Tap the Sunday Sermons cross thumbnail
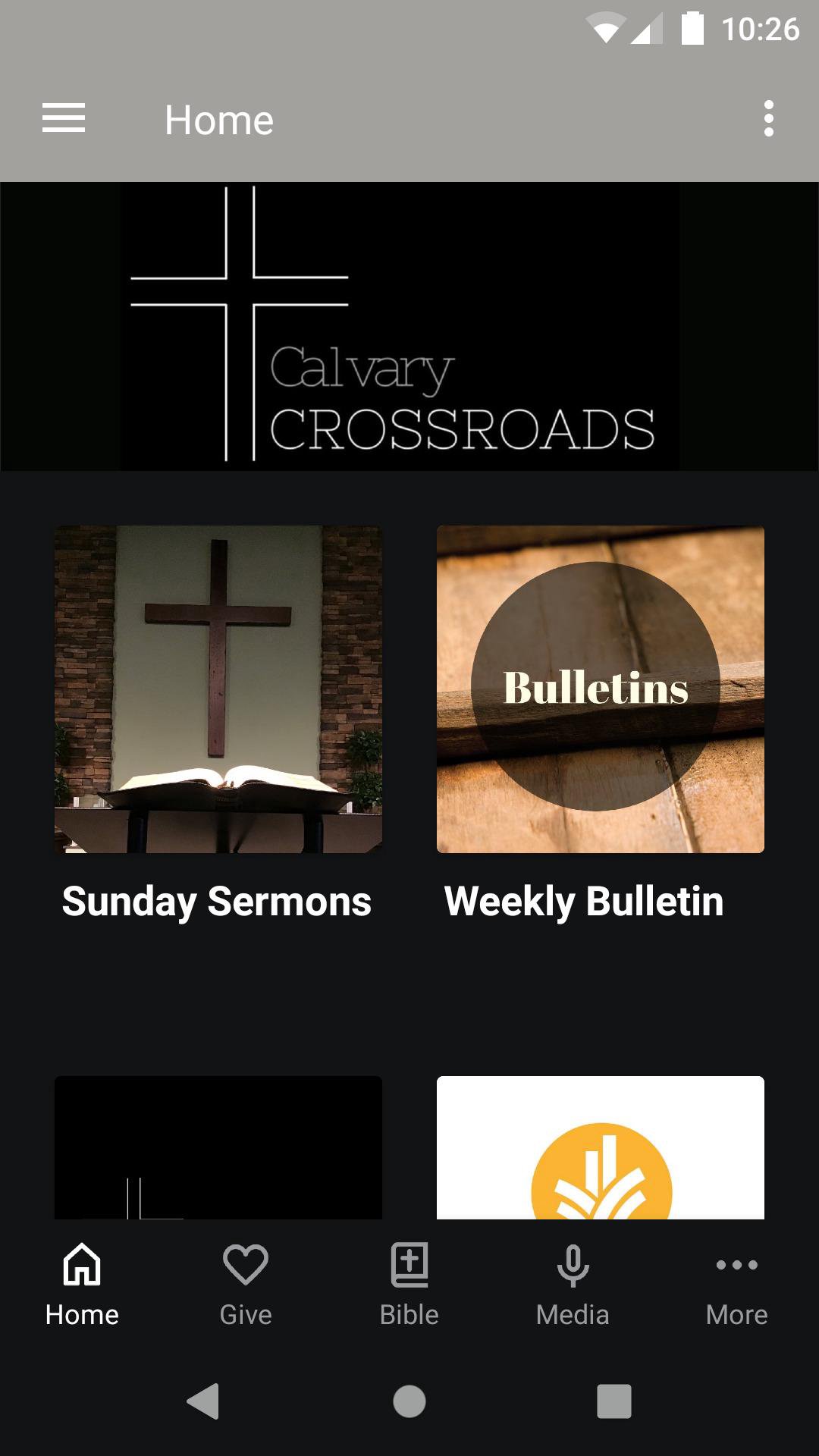The image size is (819, 1456). click(217, 689)
